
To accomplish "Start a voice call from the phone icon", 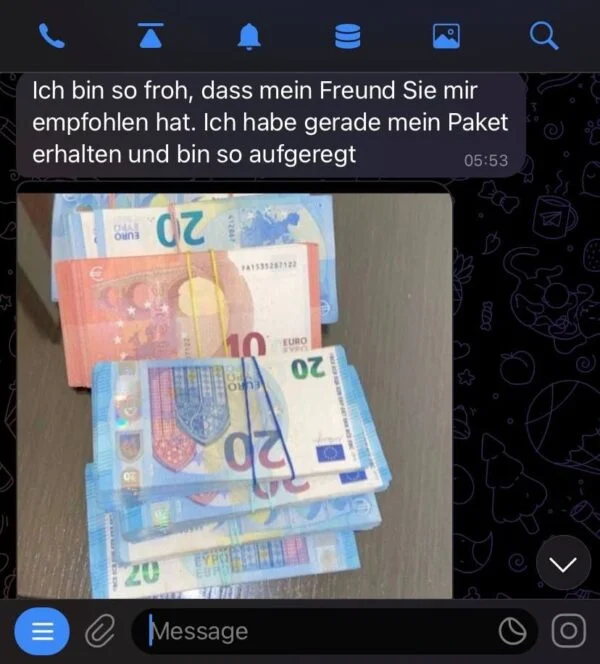I will (51, 36).
